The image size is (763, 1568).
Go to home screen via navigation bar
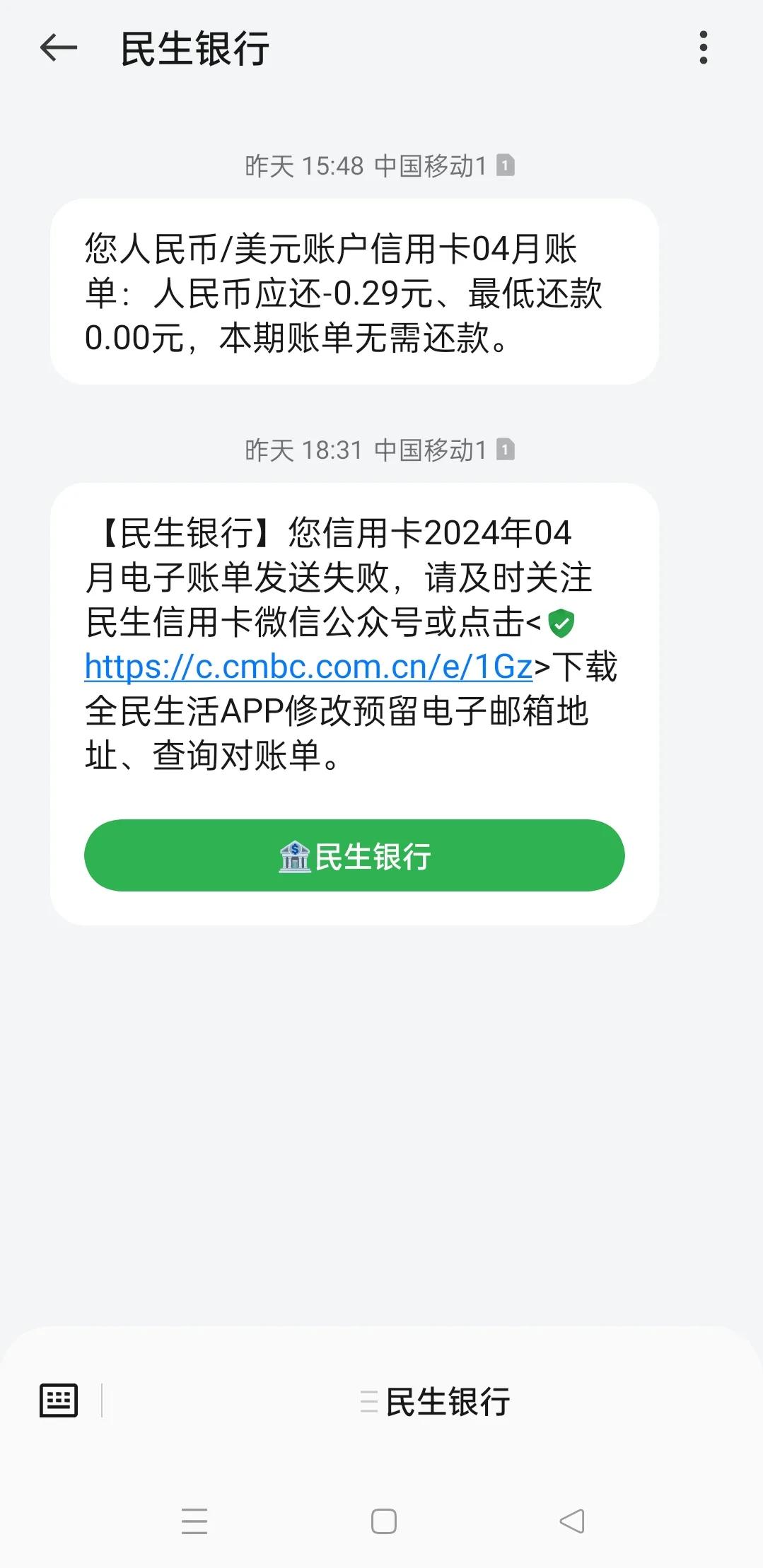[x=383, y=1521]
